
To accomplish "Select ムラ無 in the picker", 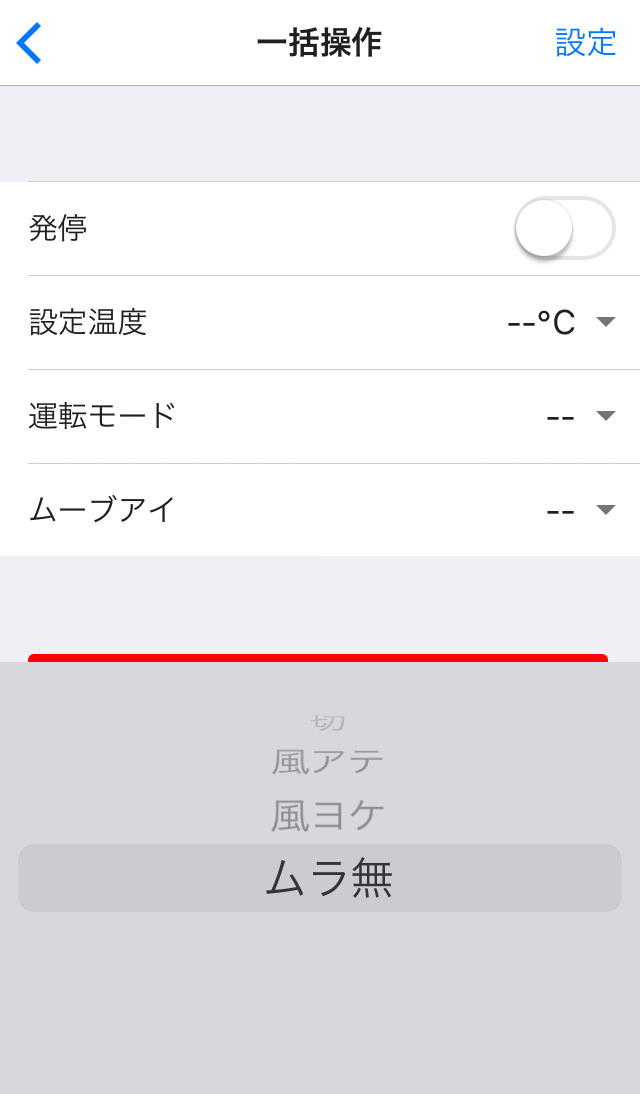I will (x=328, y=879).
